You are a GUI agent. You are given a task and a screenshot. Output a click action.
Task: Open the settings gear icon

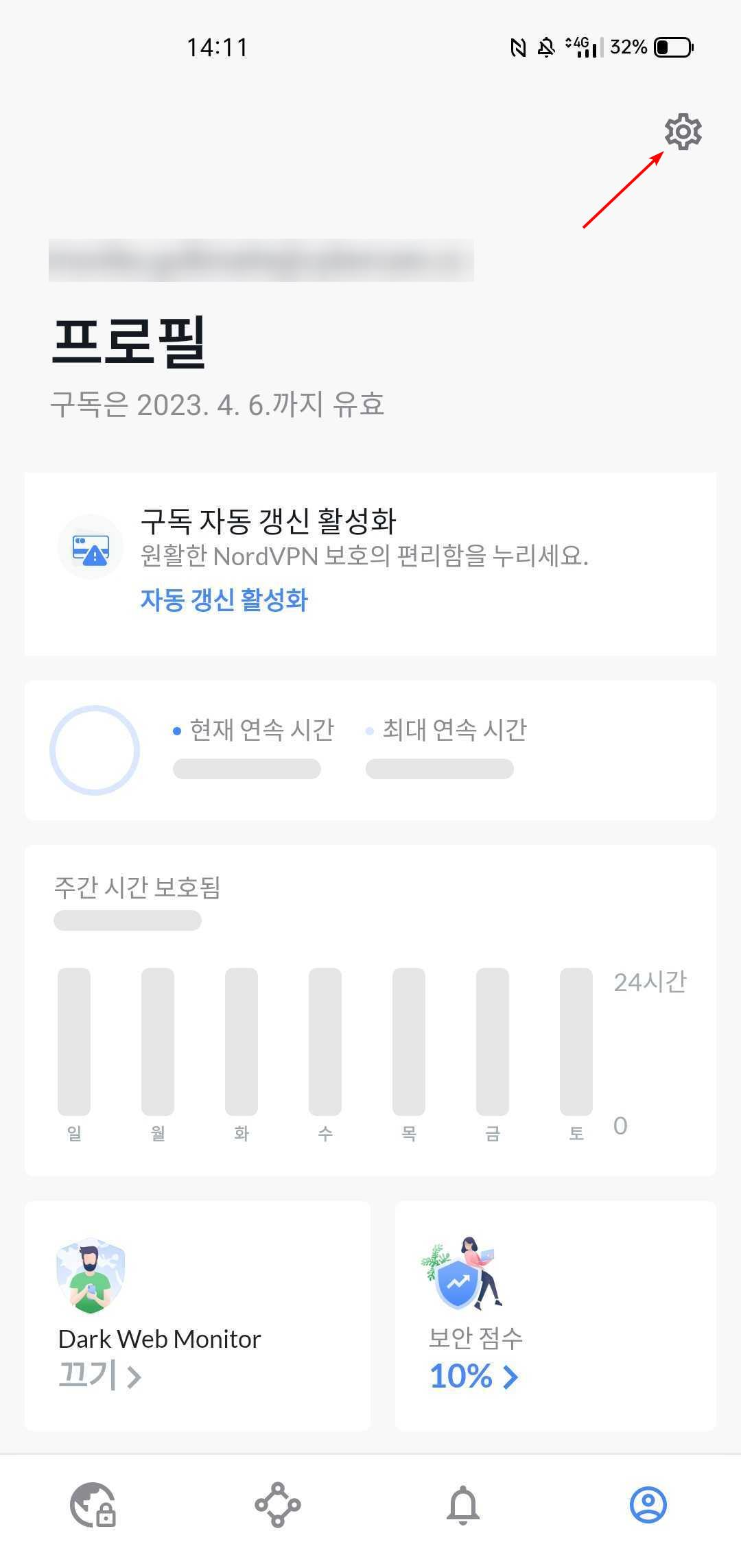click(x=683, y=132)
